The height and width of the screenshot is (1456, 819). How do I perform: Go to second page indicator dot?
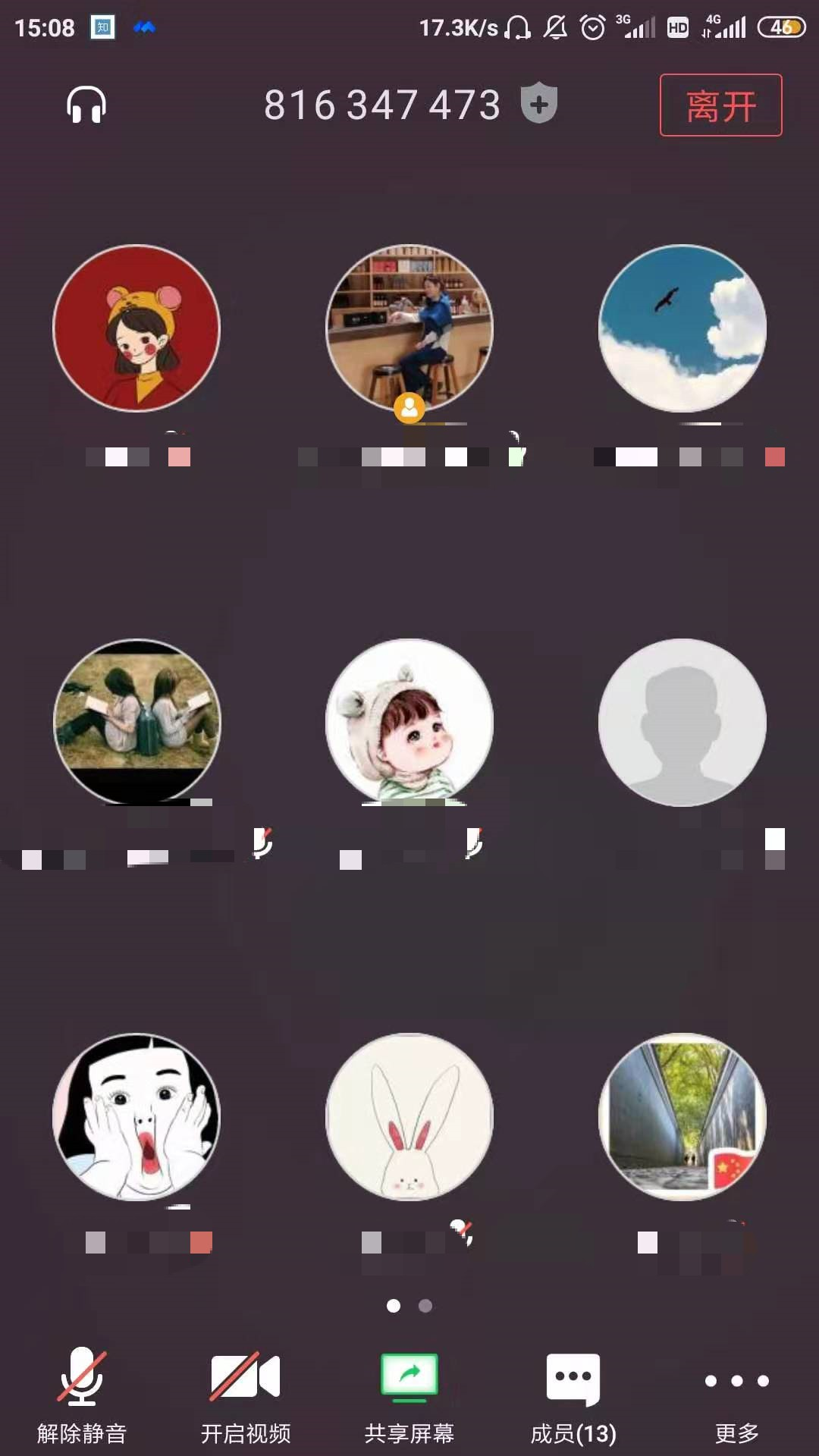pyautogui.click(x=425, y=1306)
